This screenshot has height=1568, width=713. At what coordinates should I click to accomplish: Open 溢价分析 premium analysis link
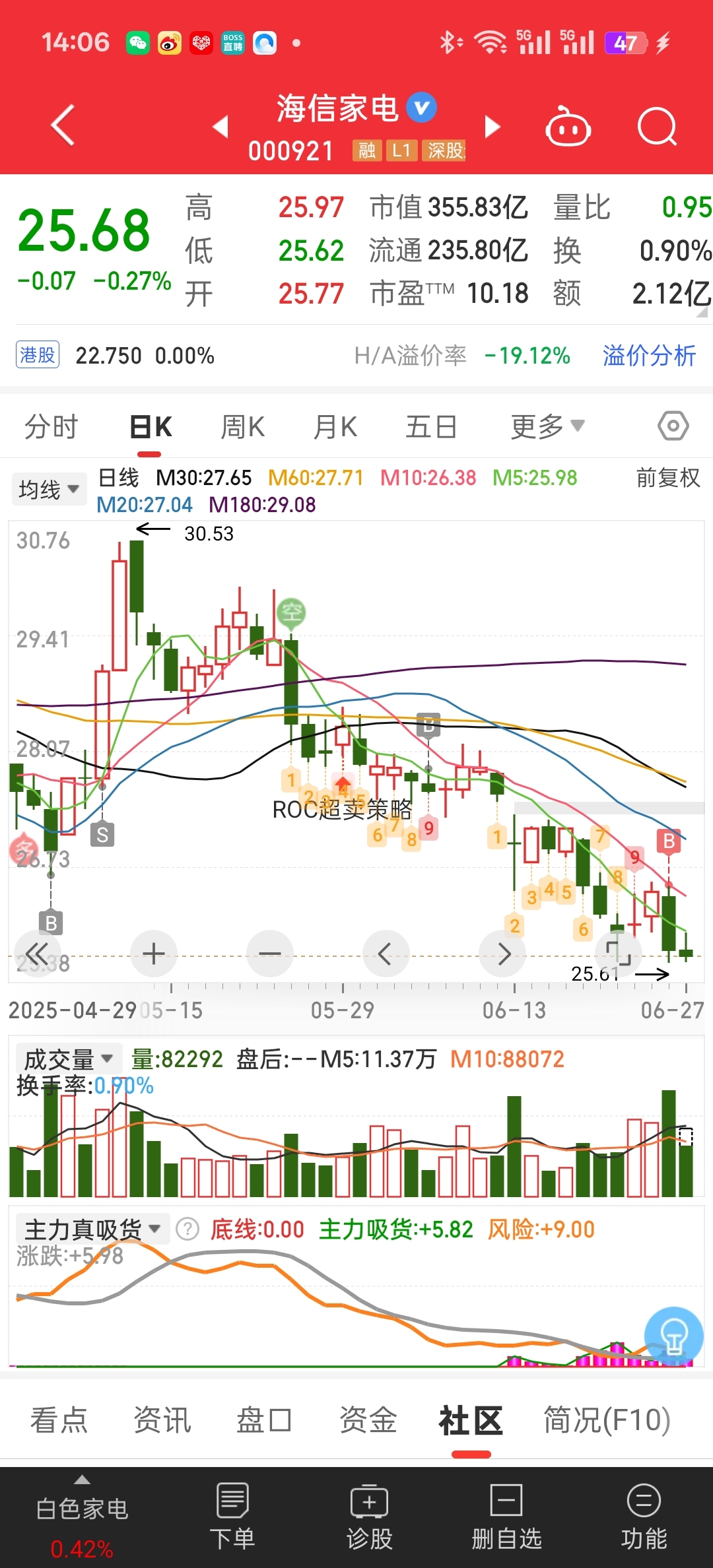(649, 356)
